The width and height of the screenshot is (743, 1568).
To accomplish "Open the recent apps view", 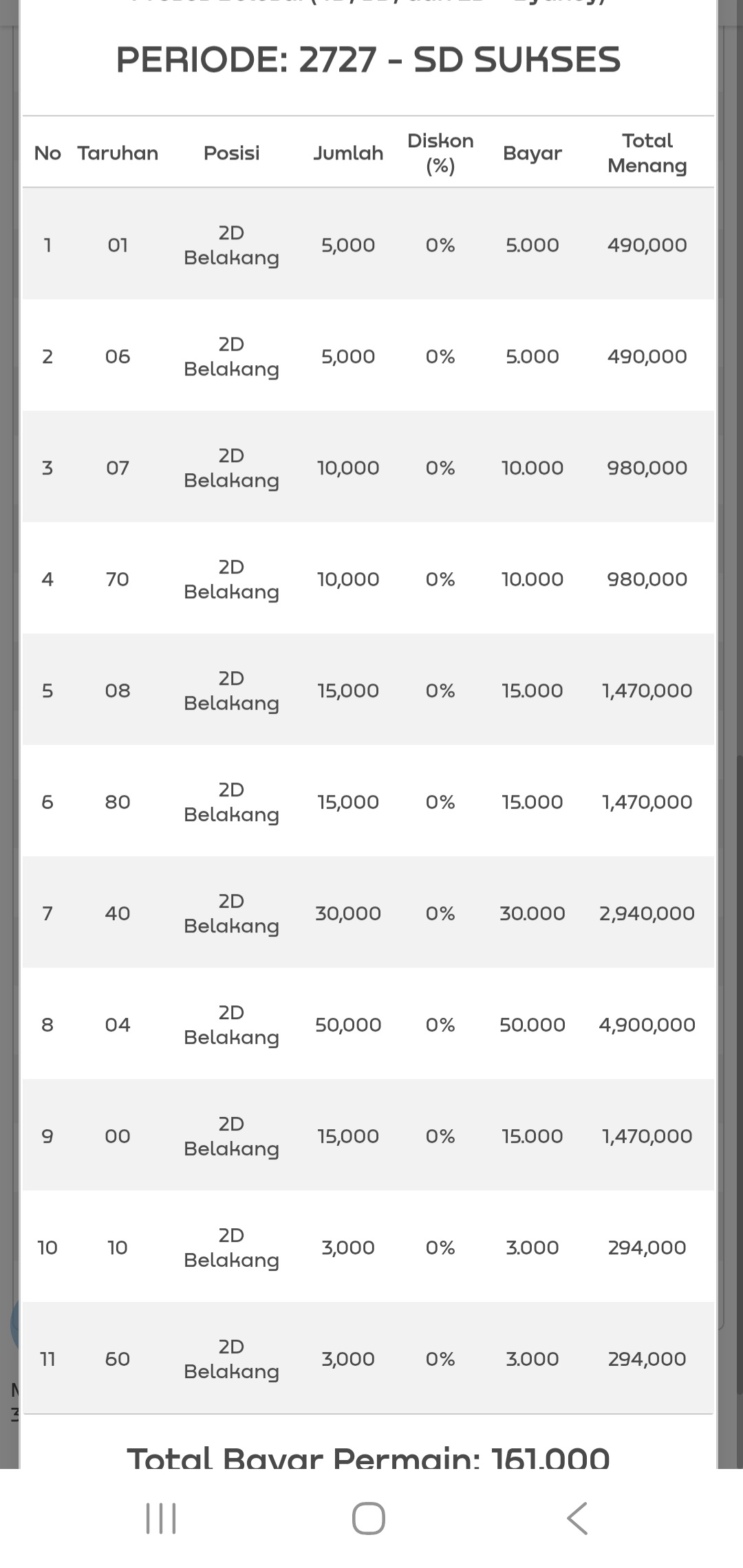I will 161,1518.
